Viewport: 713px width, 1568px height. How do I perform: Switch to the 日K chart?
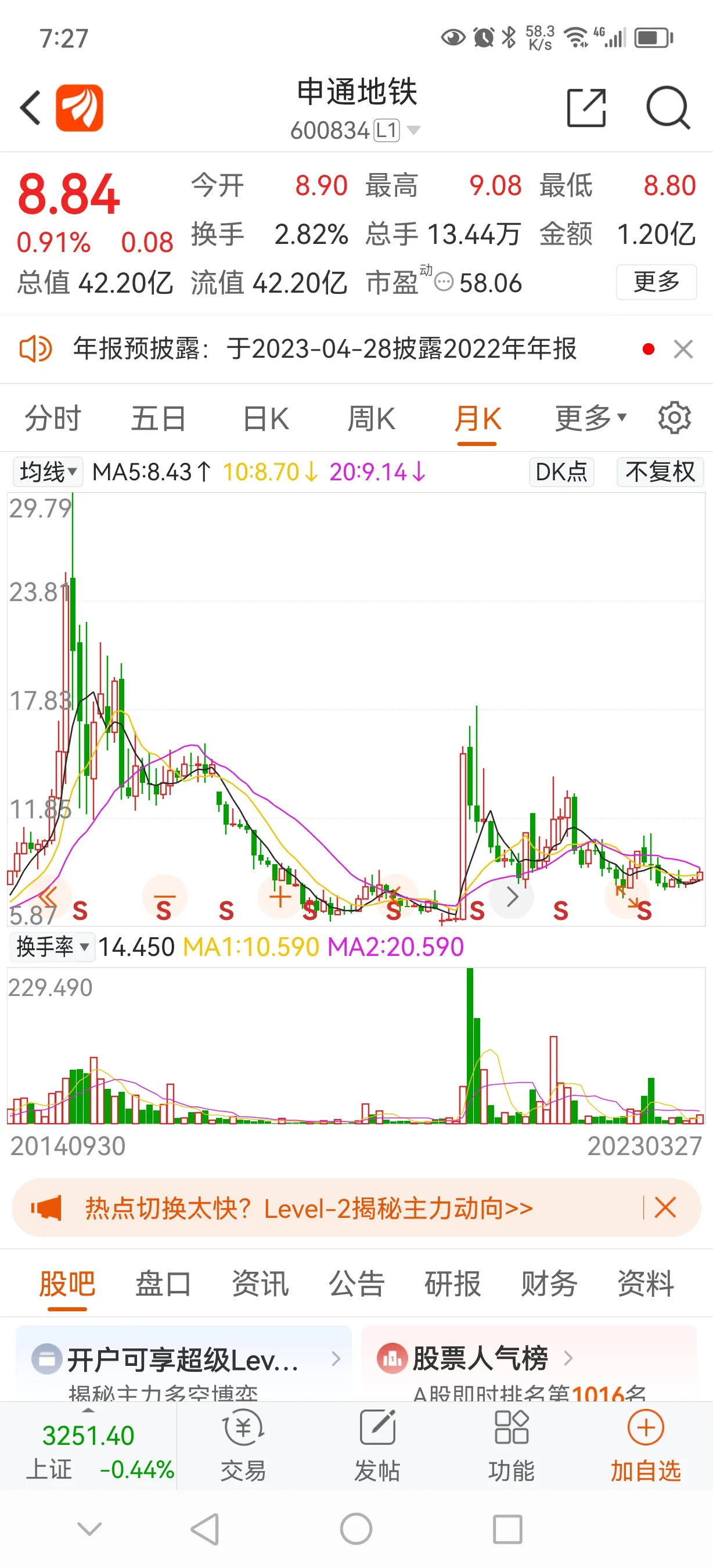[266, 419]
